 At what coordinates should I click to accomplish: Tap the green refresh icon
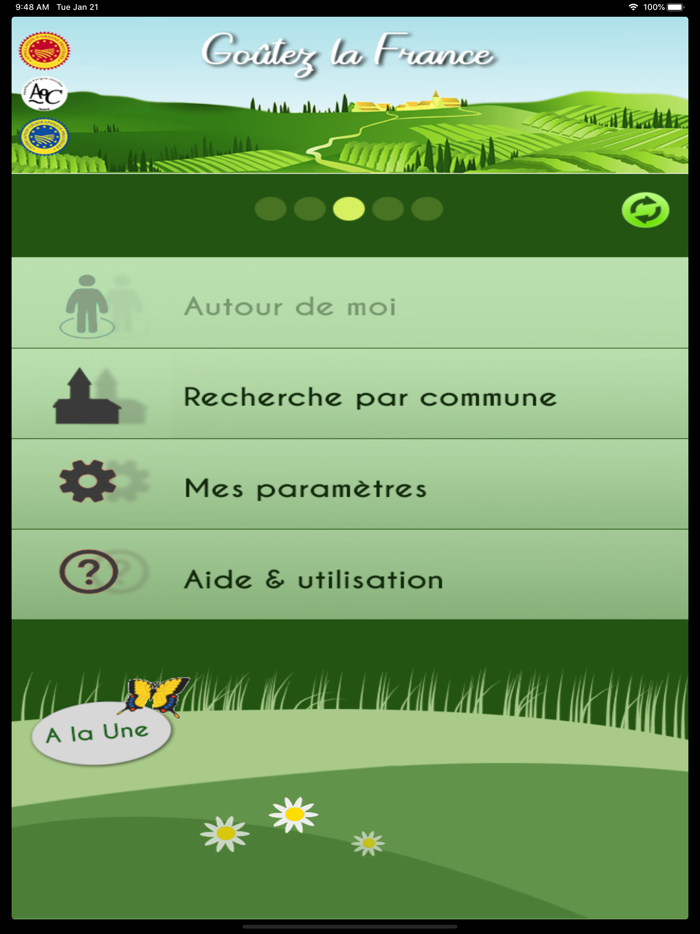click(x=645, y=210)
